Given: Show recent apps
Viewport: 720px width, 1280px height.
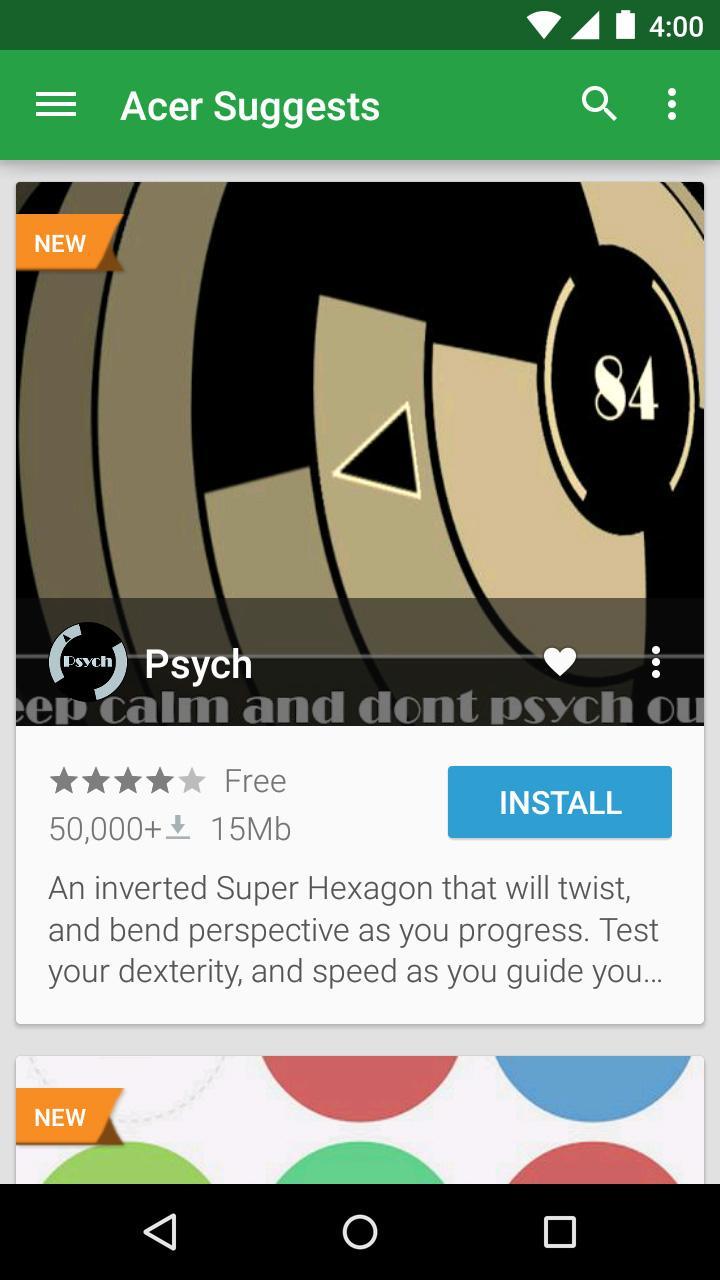Looking at the screenshot, I should pyautogui.click(x=560, y=1232).
